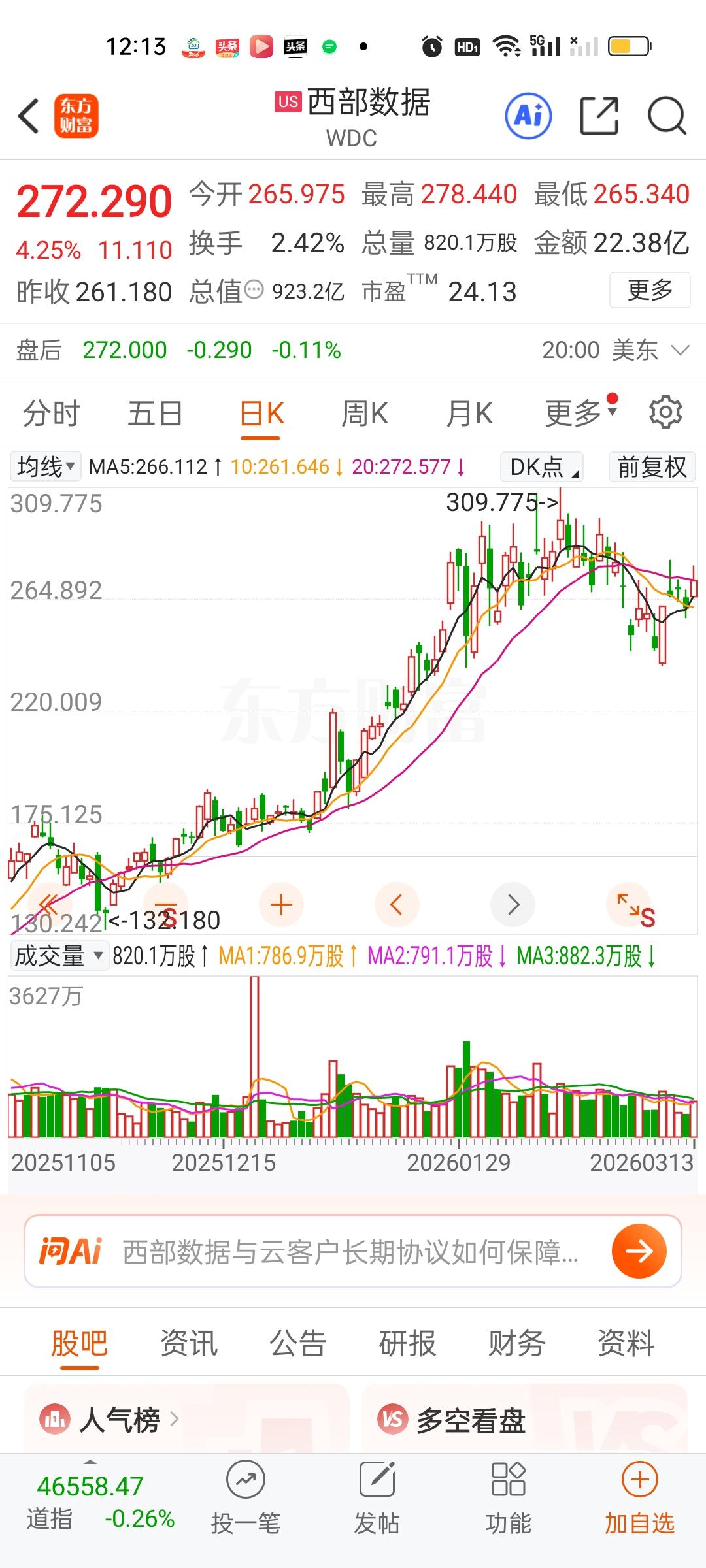Viewport: 706px width, 1568px height.
Task: Select the 周K chart tab
Action: (x=365, y=414)
